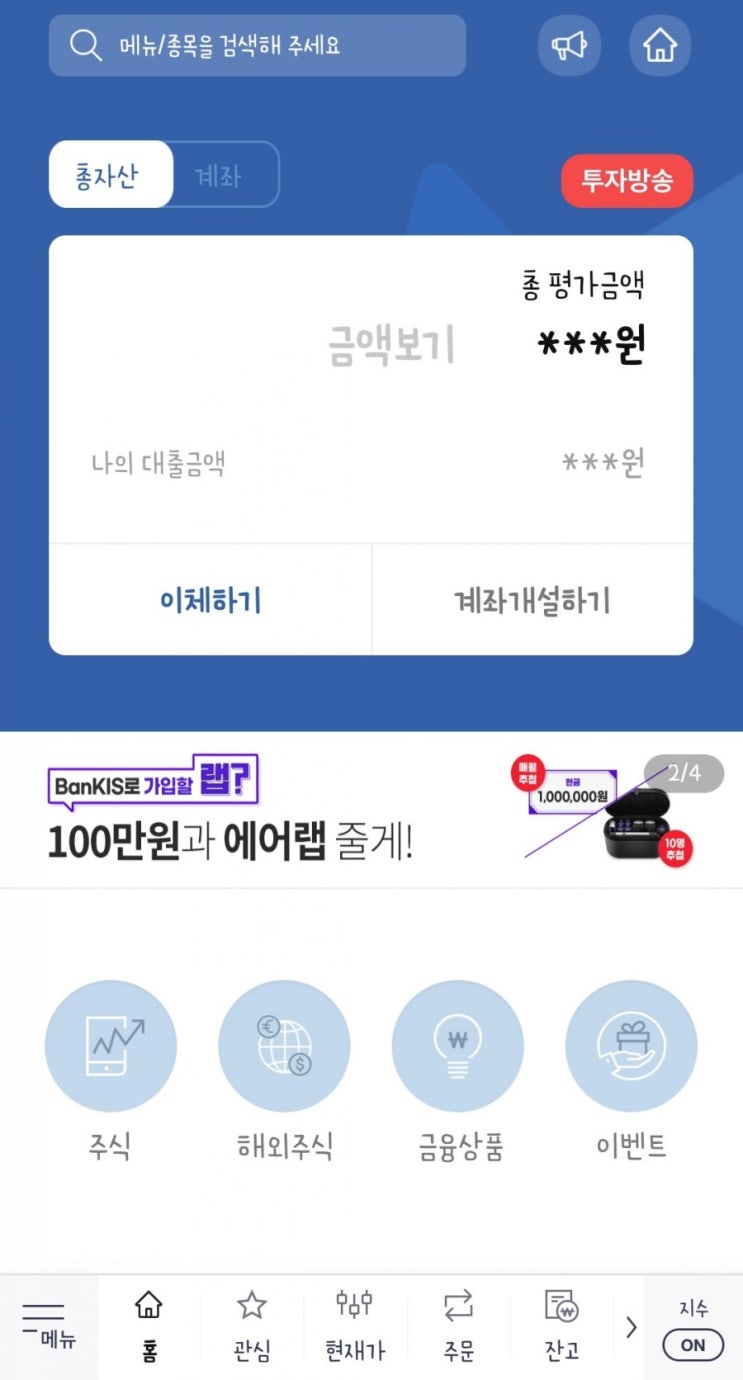Tap the home icon at top right
Viewport: 743px width, 1380px height.
660,45
